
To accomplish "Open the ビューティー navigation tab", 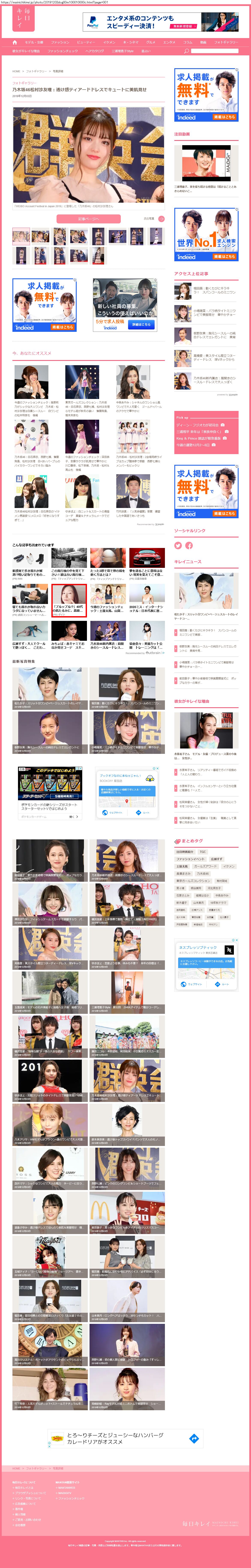I will tap(85, 42).
